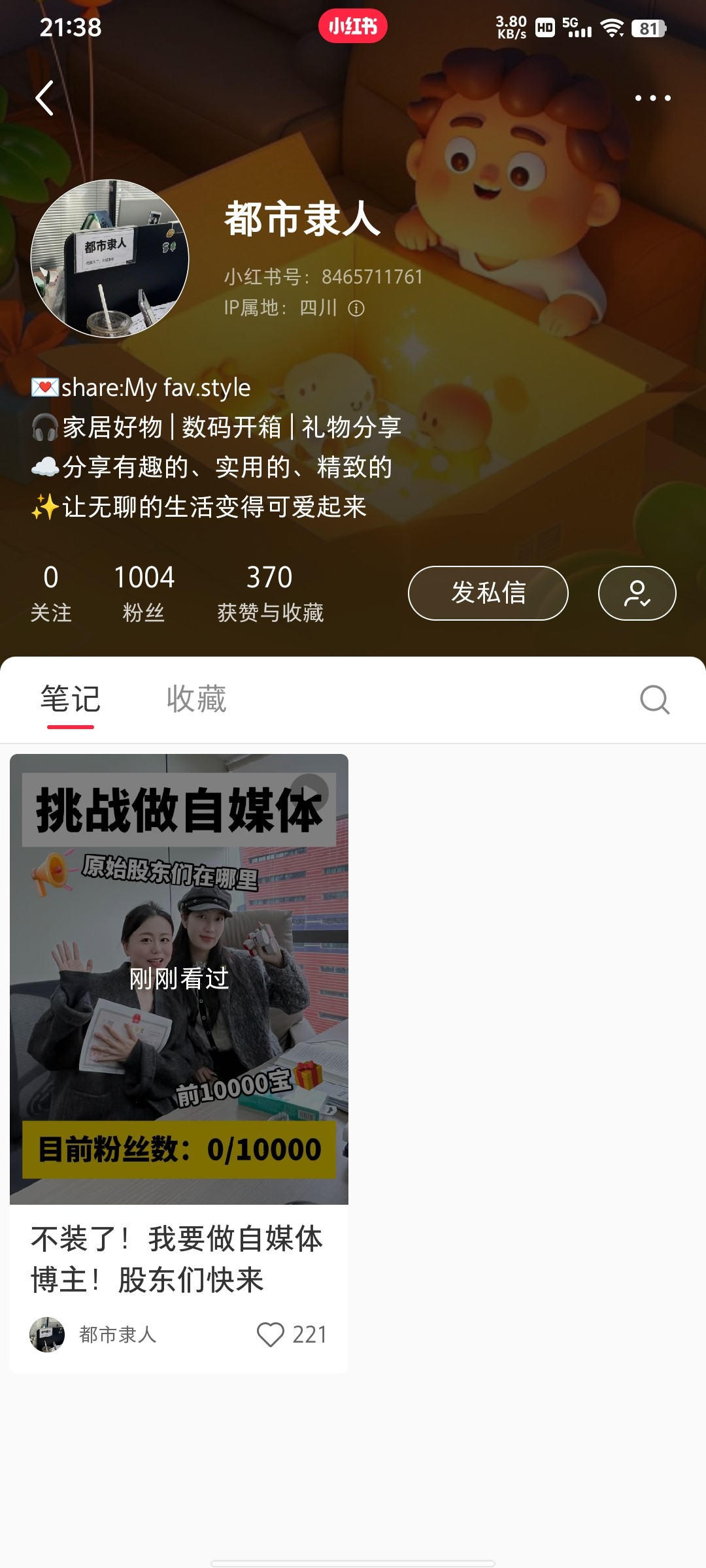Screen dimensions: 706x1568
Task: Tap the following status person icon
Action: pos(637,593)
